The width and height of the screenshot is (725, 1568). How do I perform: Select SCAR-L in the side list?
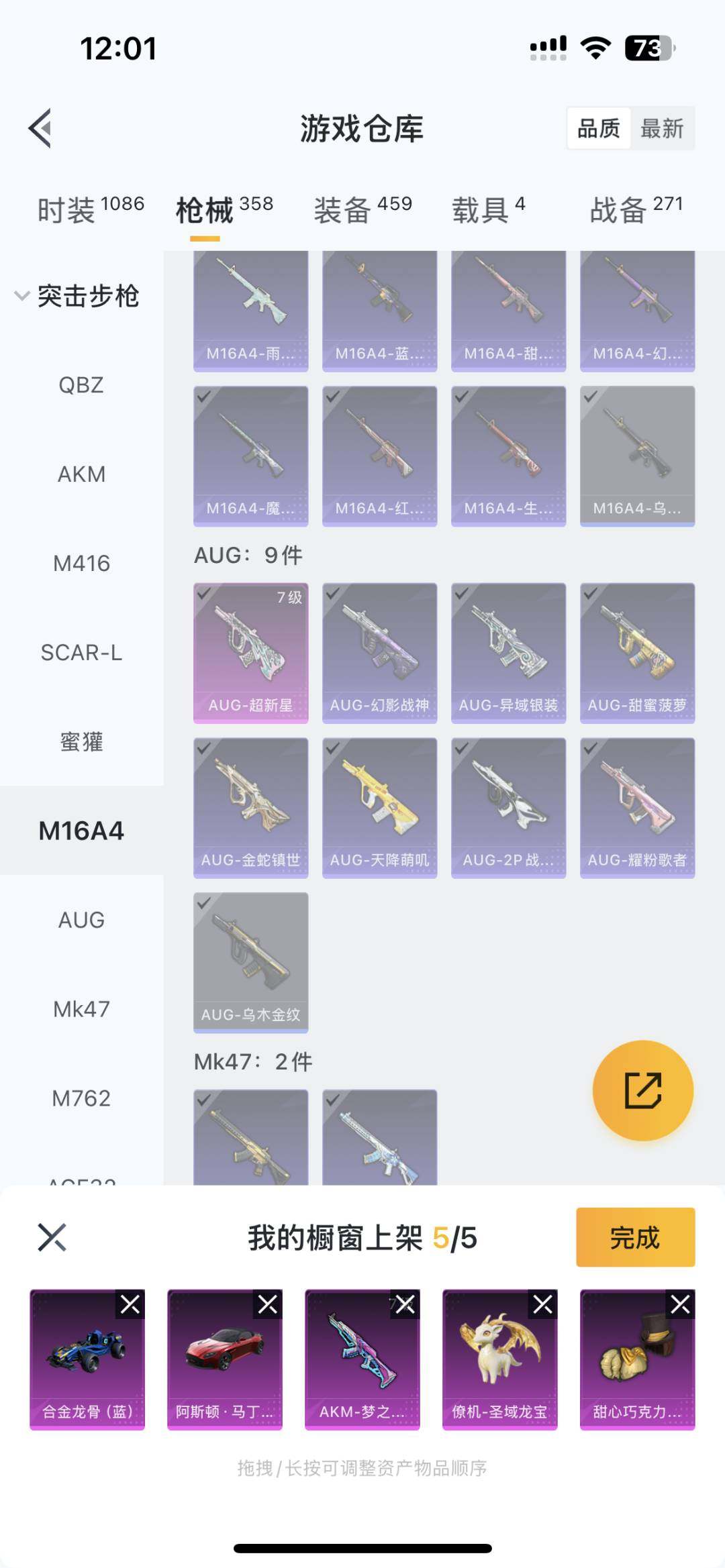click(81, 652)
